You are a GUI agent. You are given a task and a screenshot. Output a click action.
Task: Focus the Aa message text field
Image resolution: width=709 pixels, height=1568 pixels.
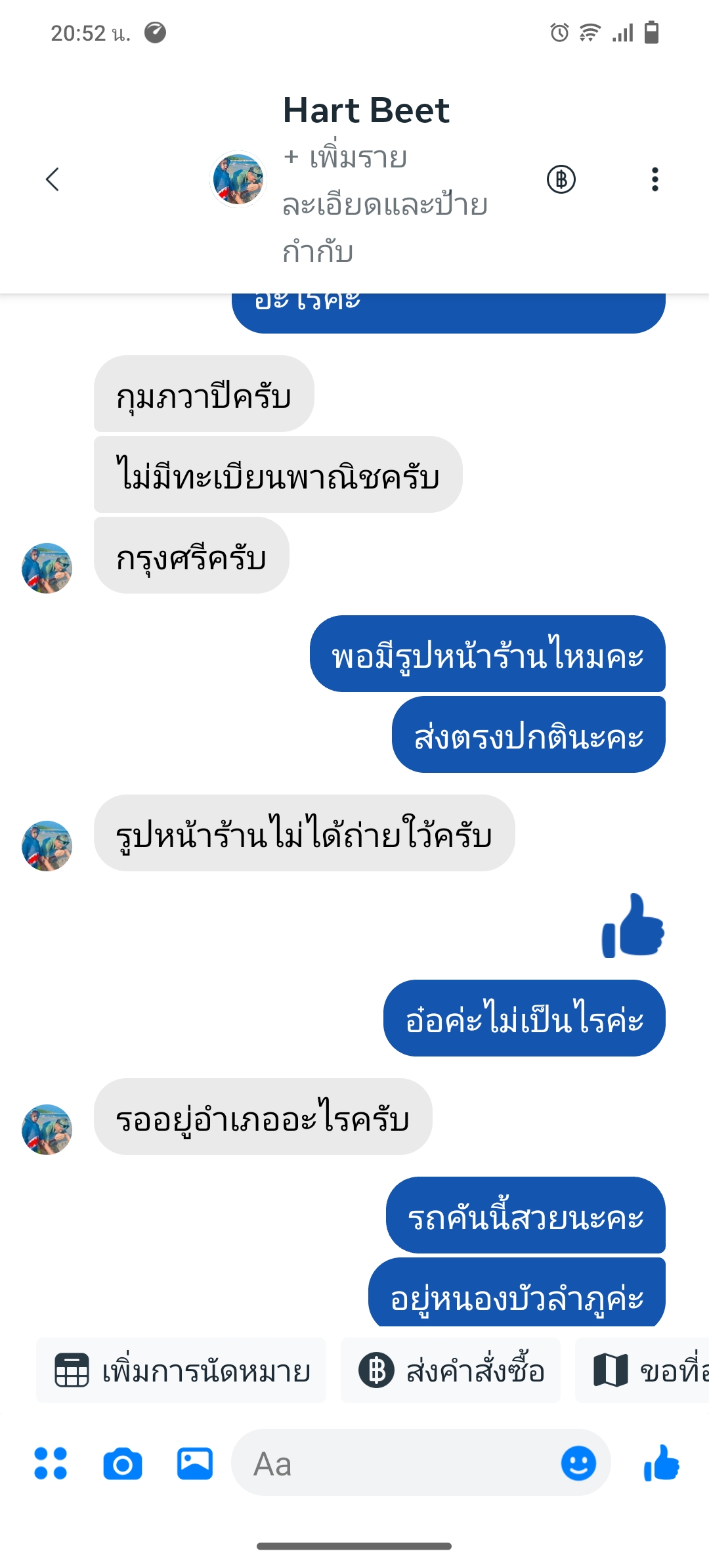click(394, 1464)
